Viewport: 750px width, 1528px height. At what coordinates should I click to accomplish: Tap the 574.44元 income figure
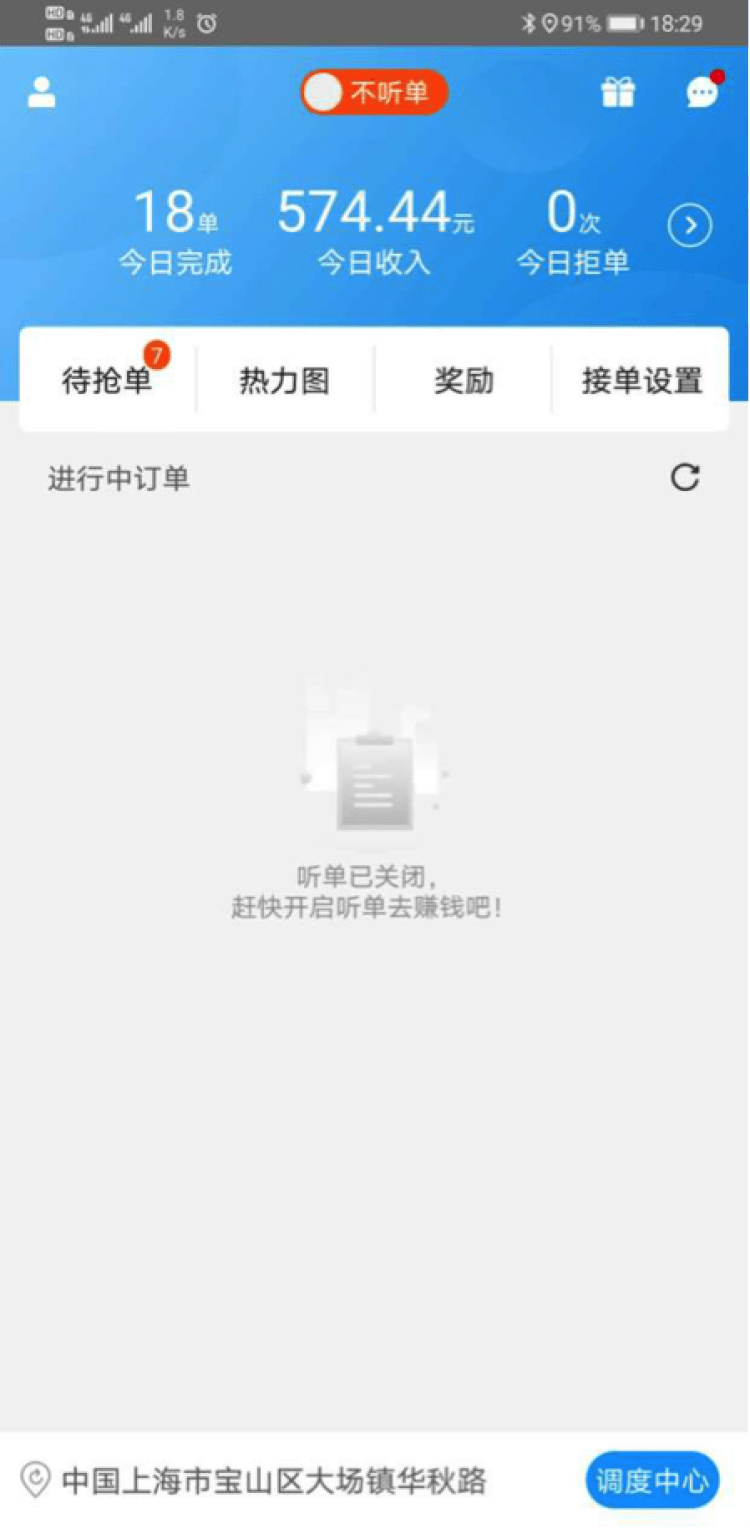tap(374, 210)
